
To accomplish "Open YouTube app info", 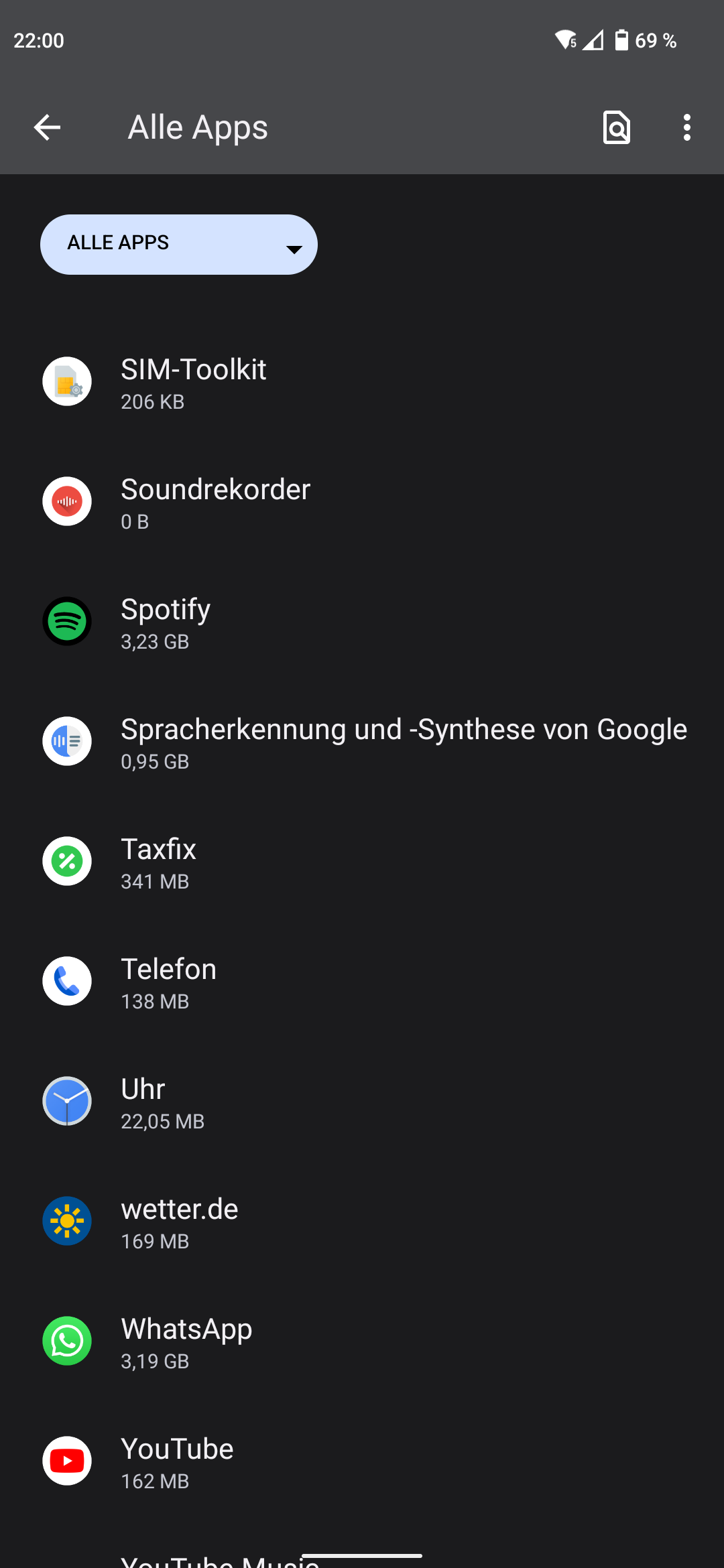I will pyautogui.click(x=362, y=1461).
